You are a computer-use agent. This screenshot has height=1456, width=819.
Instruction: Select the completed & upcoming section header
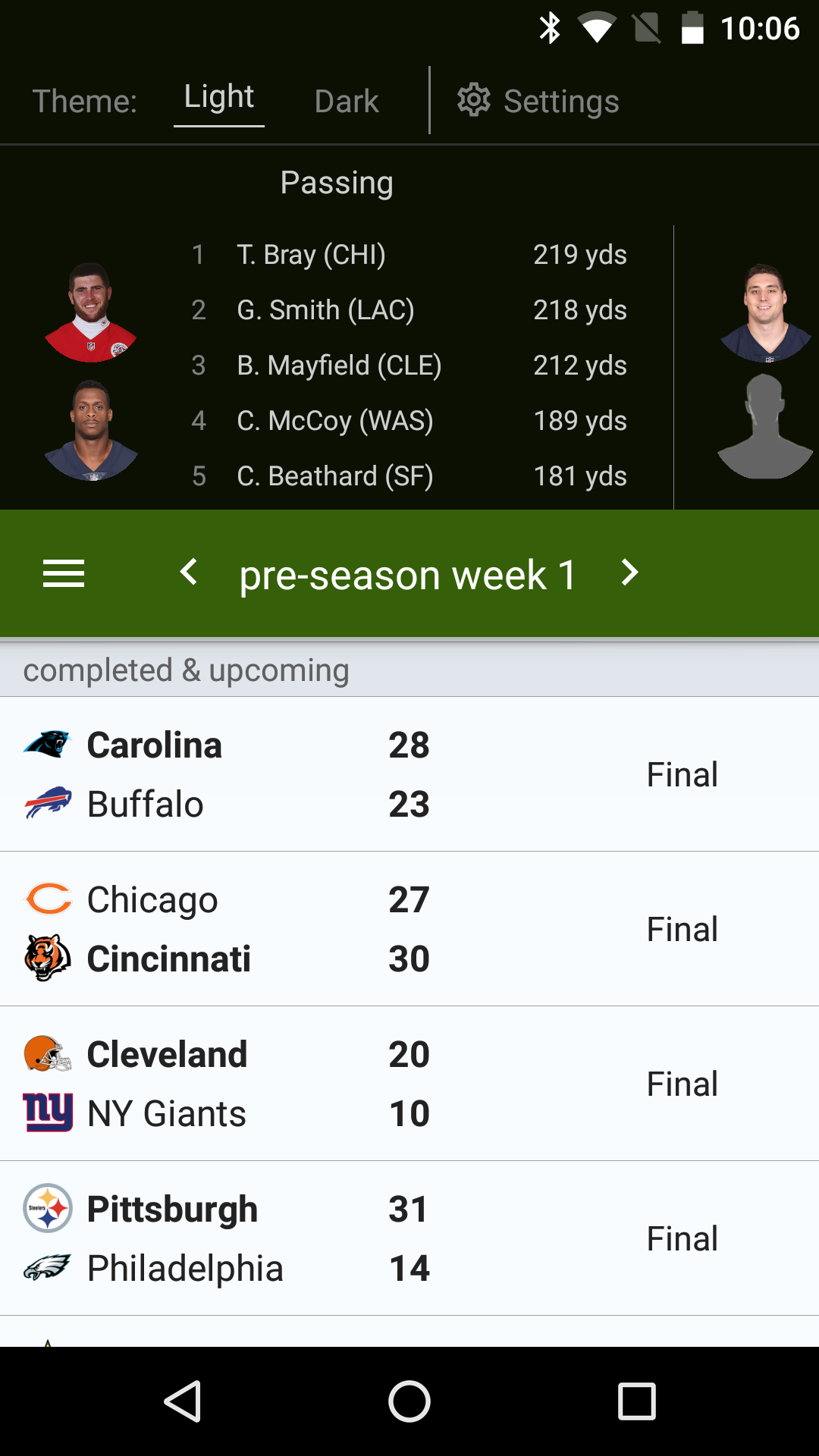tap(185, 670)
